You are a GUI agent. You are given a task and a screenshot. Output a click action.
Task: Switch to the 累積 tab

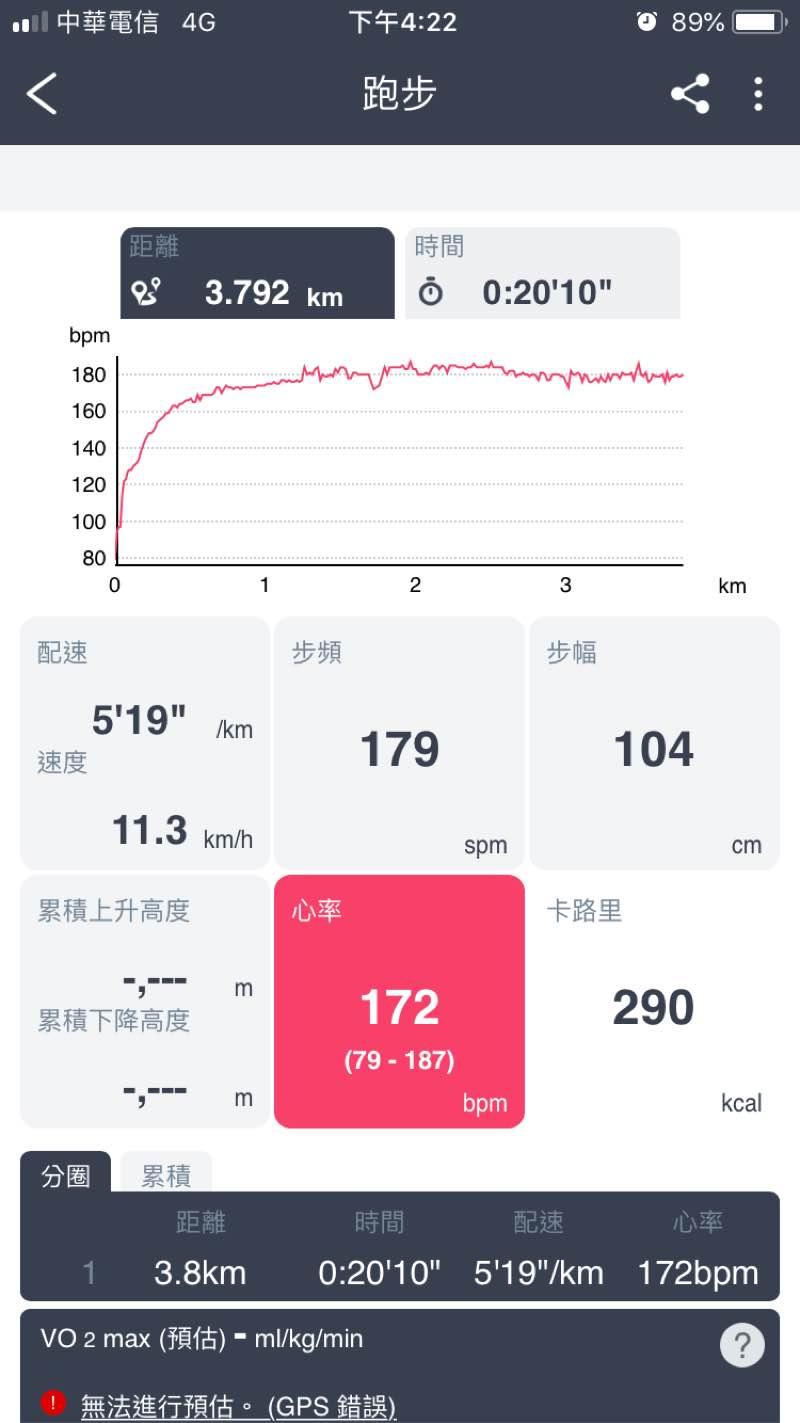[x=166, y=1176]
